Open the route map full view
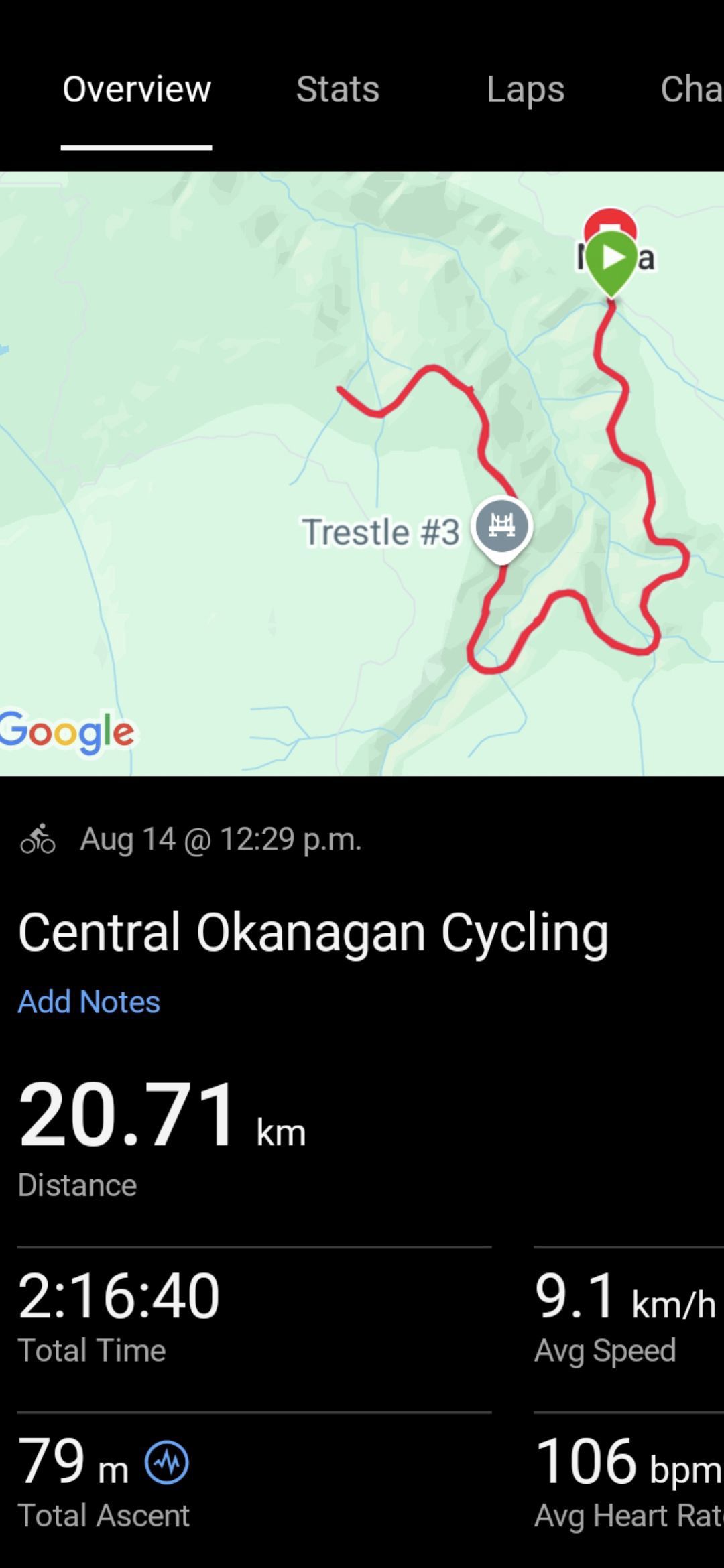Viewport: 724px width, 1568px height. [362, 473]
